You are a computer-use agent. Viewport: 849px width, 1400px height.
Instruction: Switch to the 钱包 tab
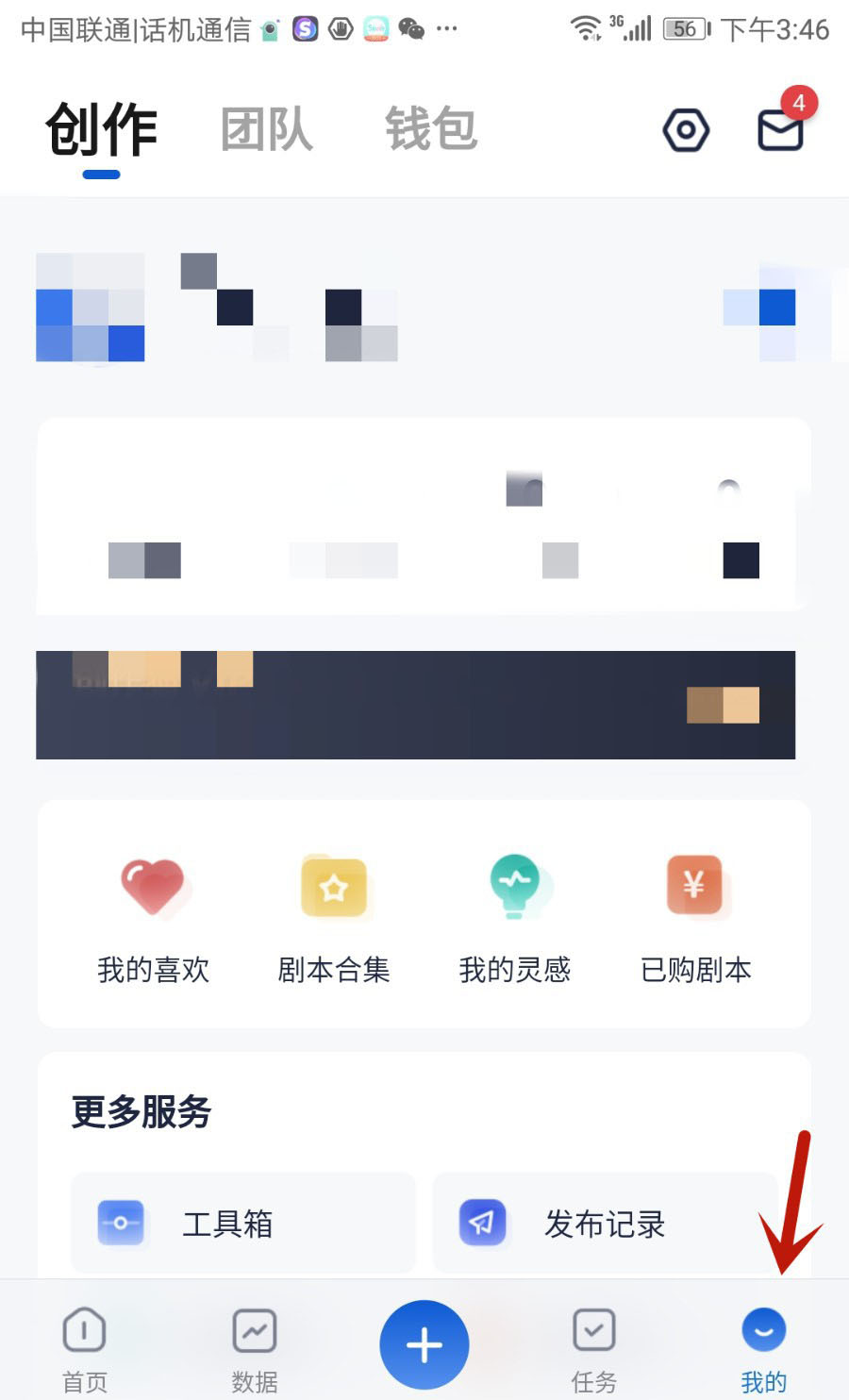pos(431,129)
